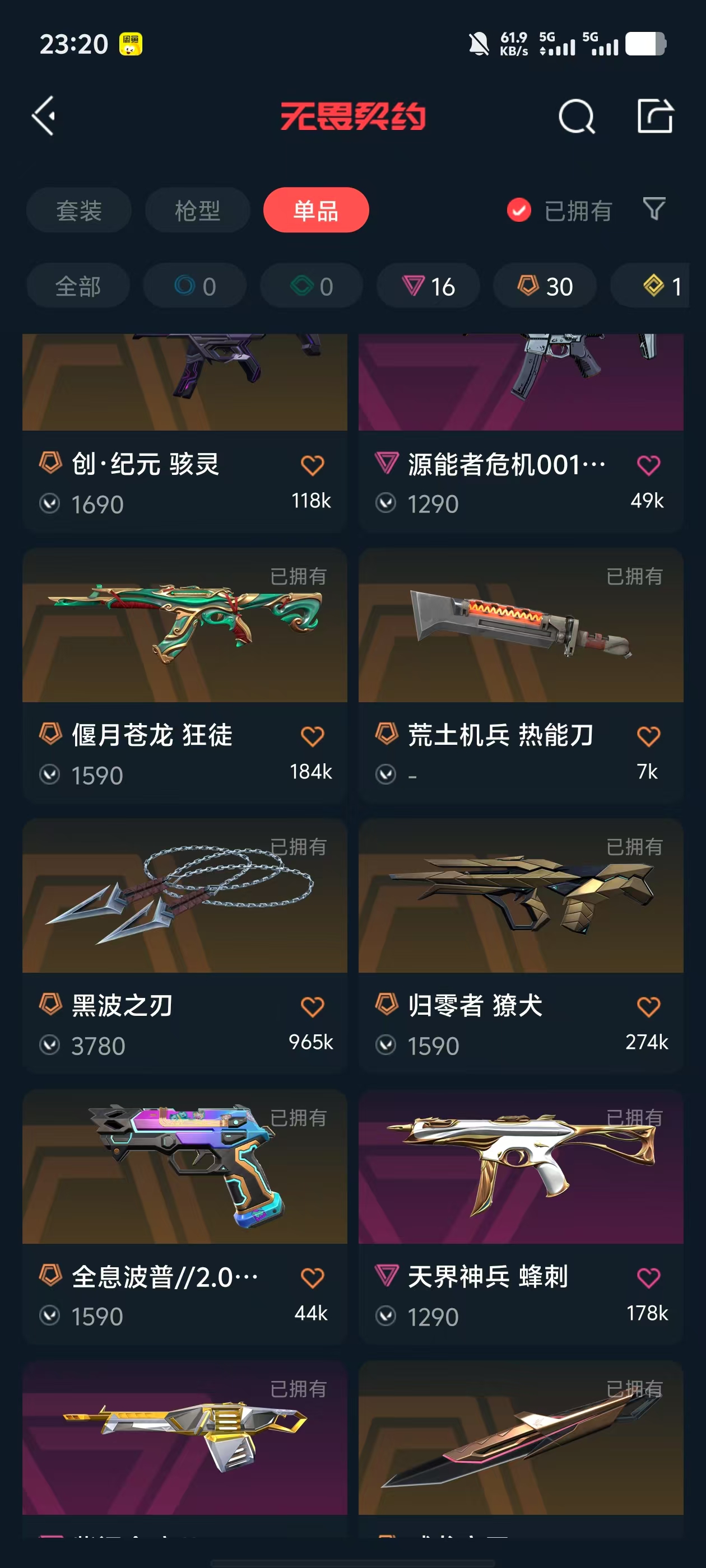Screen dimensions: 706x1568
Task: Favorite the 源能者危机001 skin
Action: coord(648,466)
